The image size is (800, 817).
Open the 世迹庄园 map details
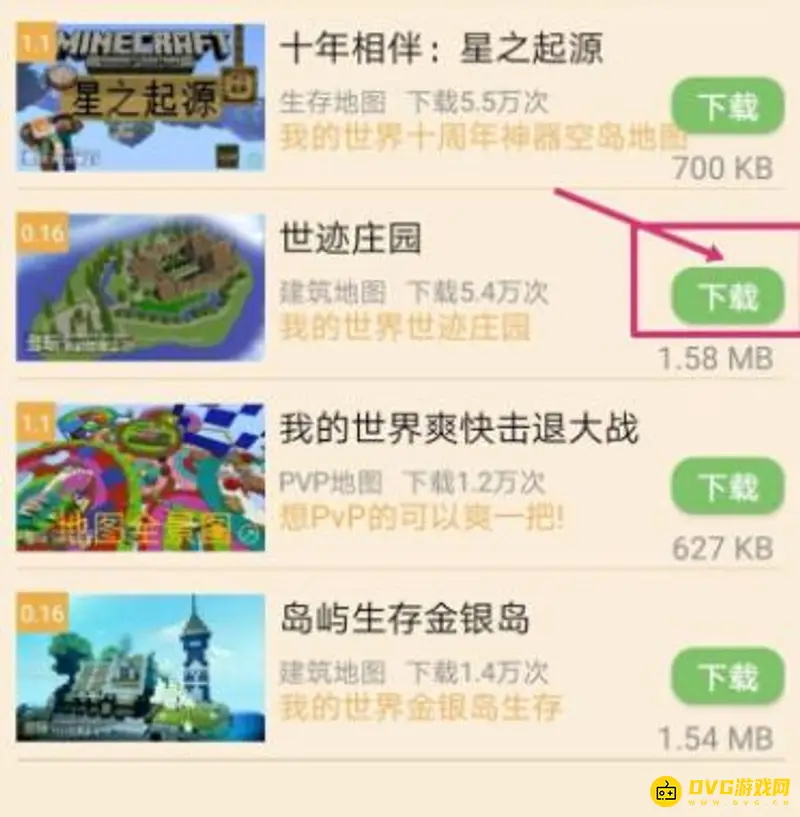[351, 238]
